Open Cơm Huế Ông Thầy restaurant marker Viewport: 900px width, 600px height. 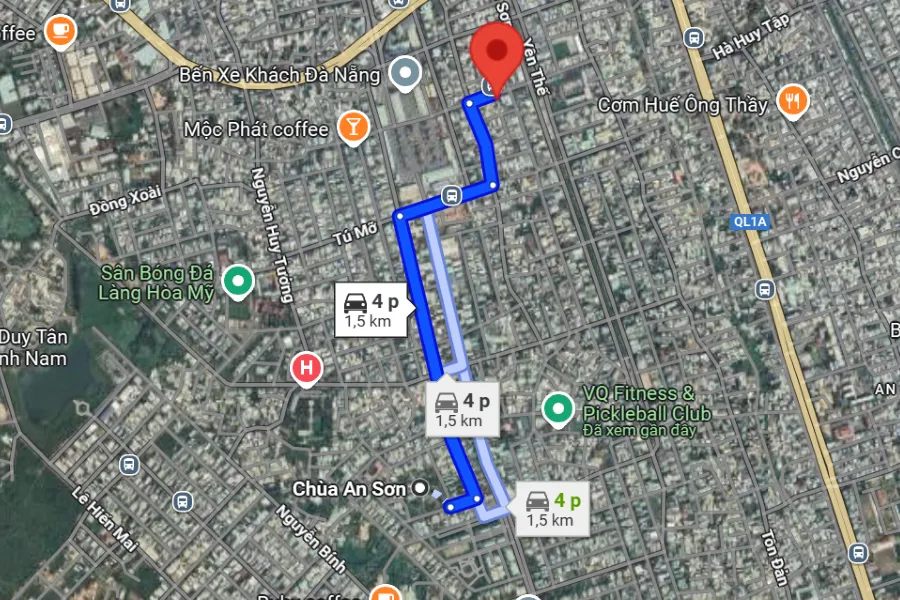pos(793,100)
